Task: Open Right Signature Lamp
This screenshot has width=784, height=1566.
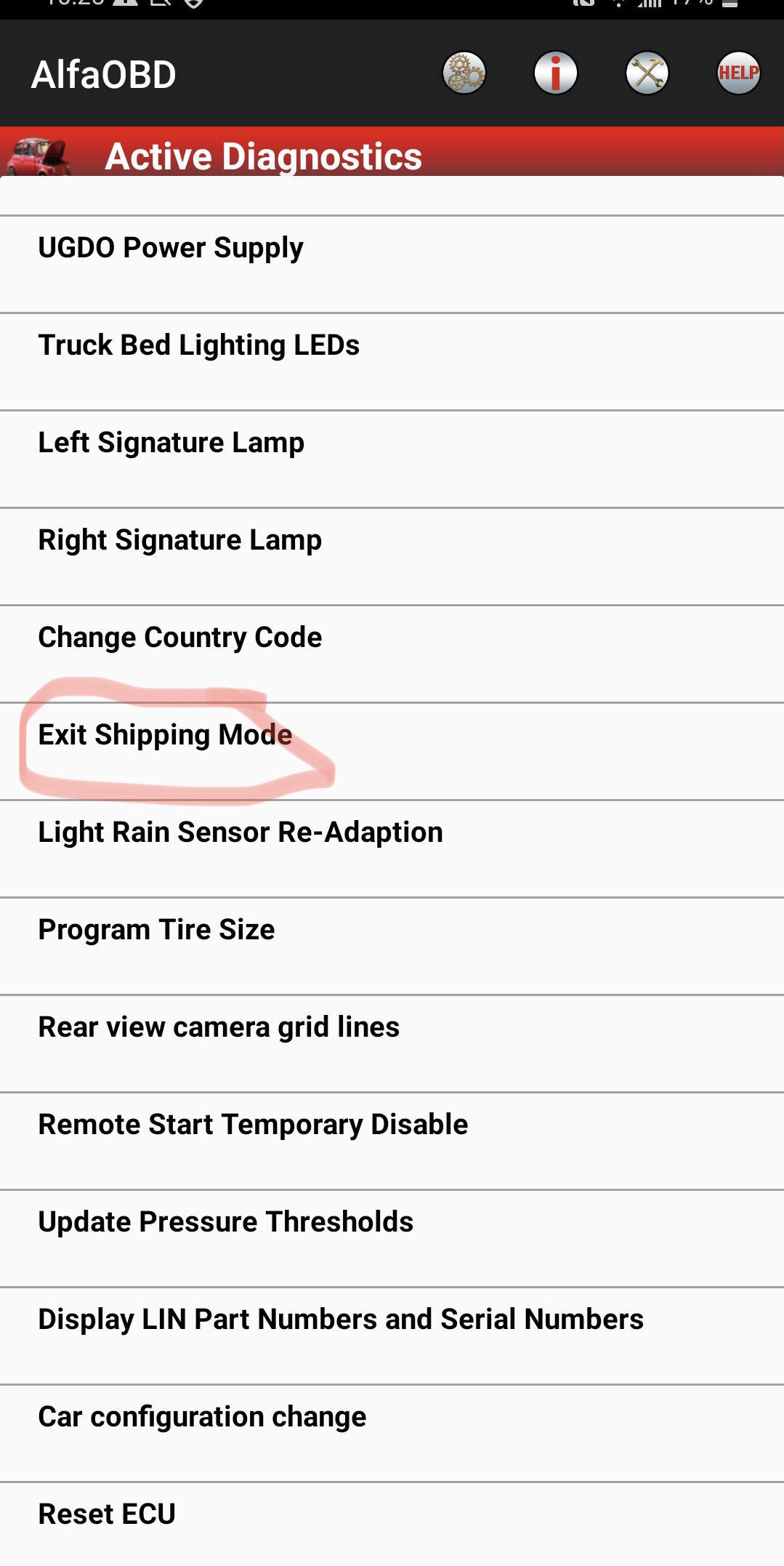Action: coord(180,540)
